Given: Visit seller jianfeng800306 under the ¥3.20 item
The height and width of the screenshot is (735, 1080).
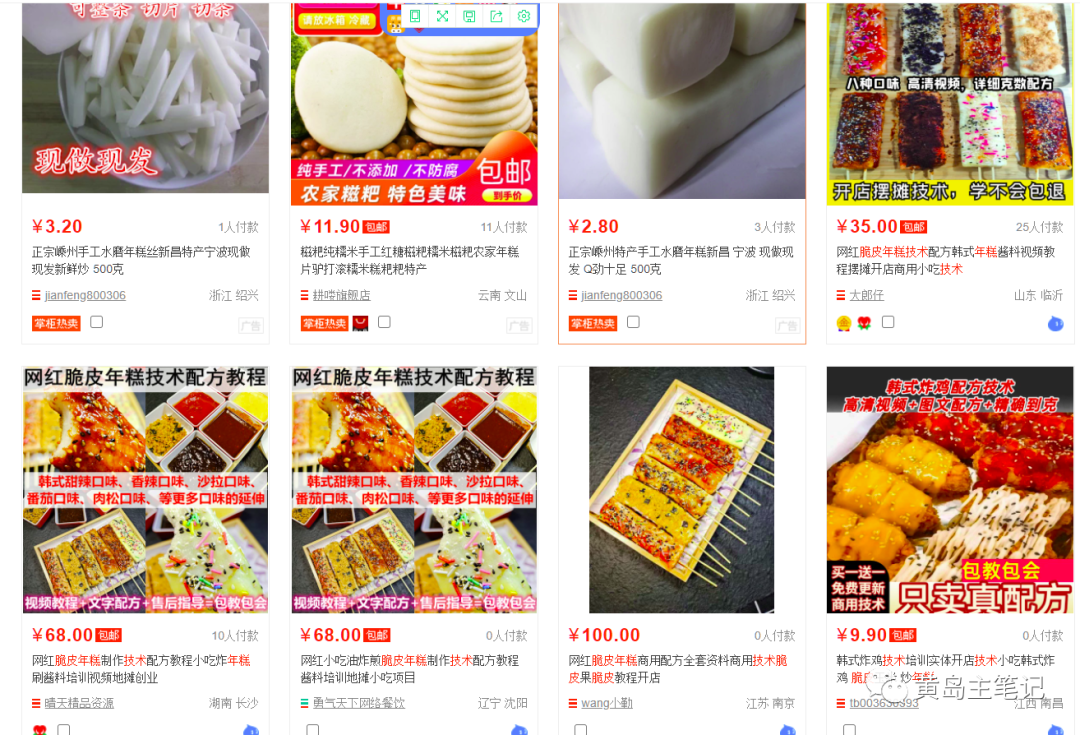Looking at the screenshot, I should [x=85, y=296].
